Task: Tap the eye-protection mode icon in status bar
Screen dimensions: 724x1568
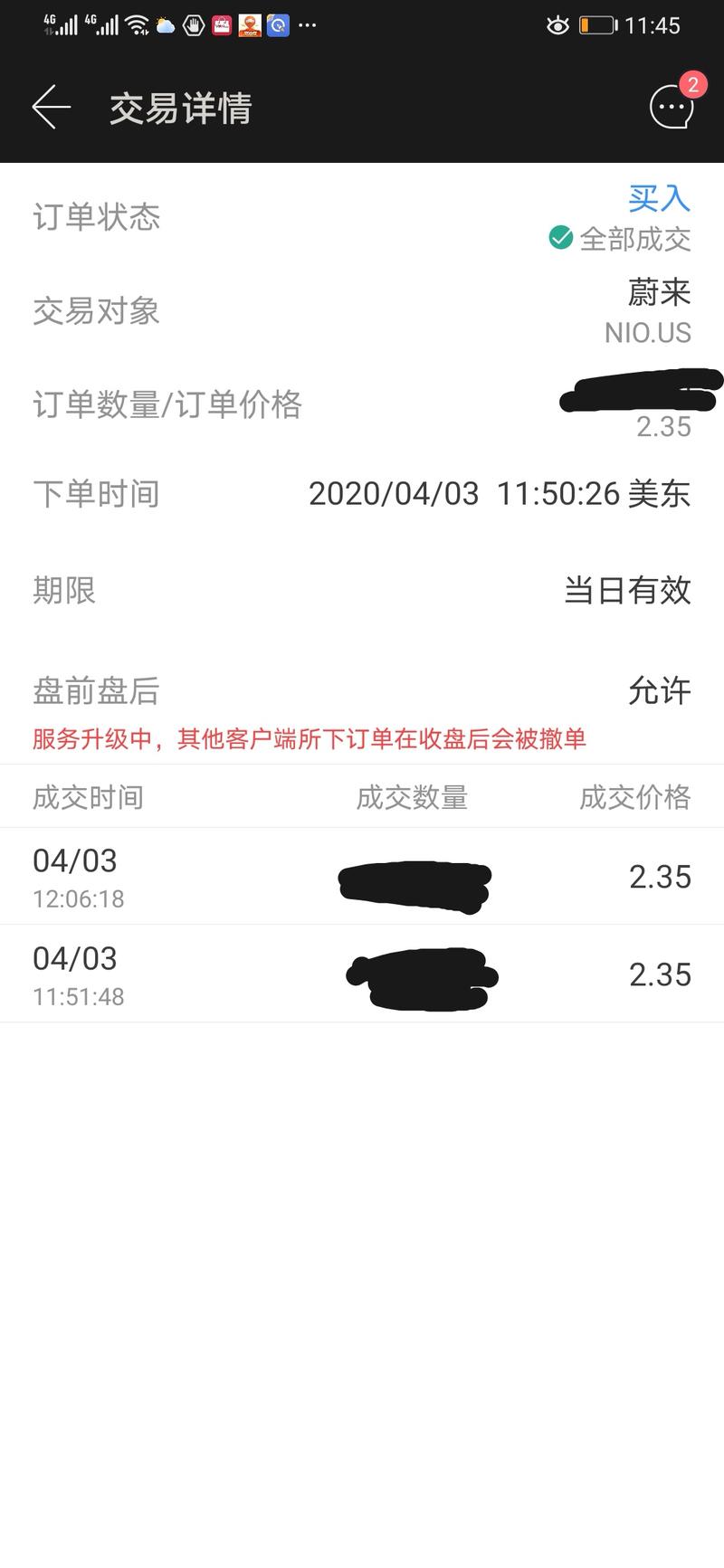Action: [558, 25]
